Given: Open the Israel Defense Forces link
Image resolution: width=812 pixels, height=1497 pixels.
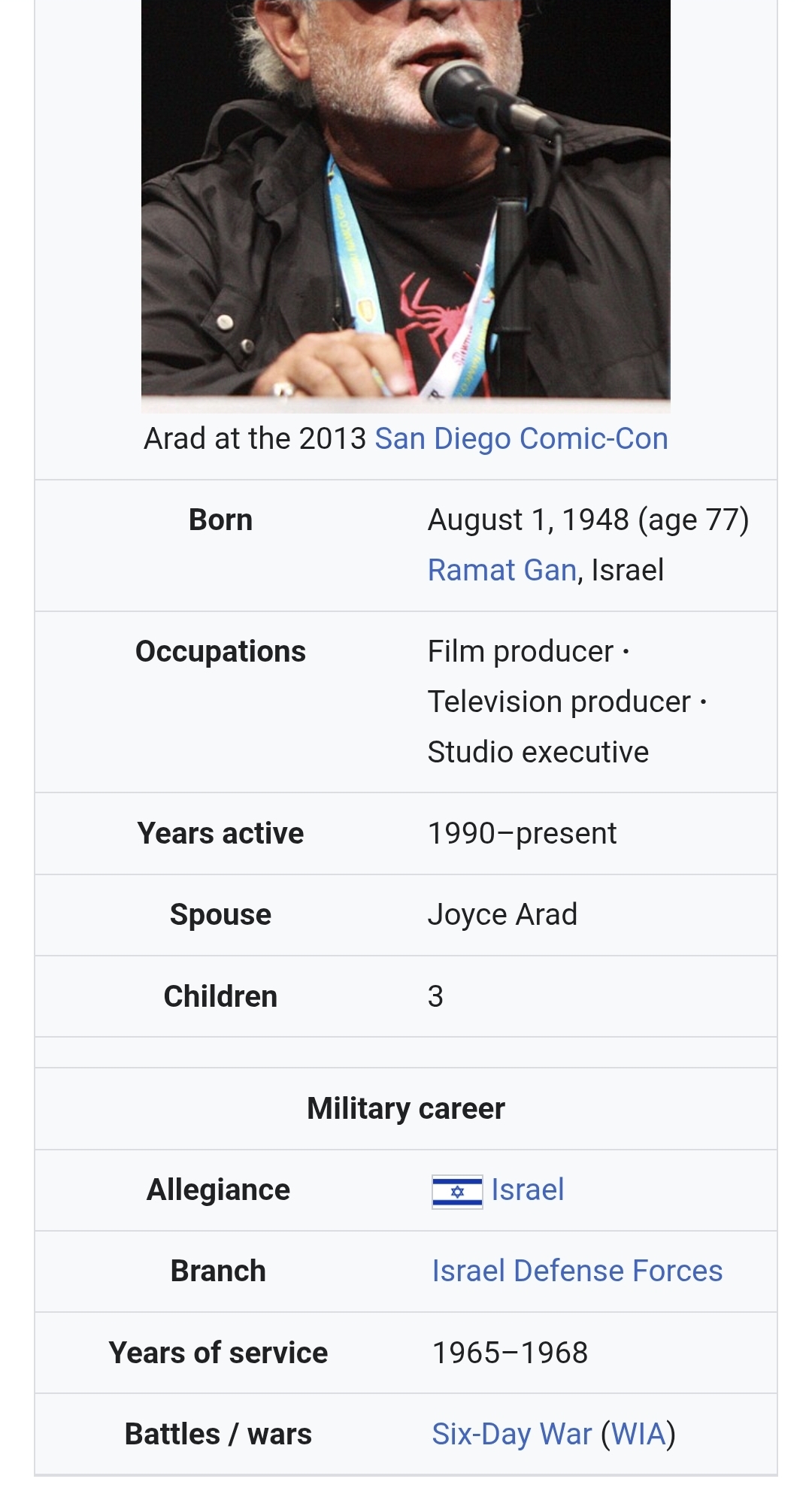Looking at the screenshot, I should click(577, 1271).
